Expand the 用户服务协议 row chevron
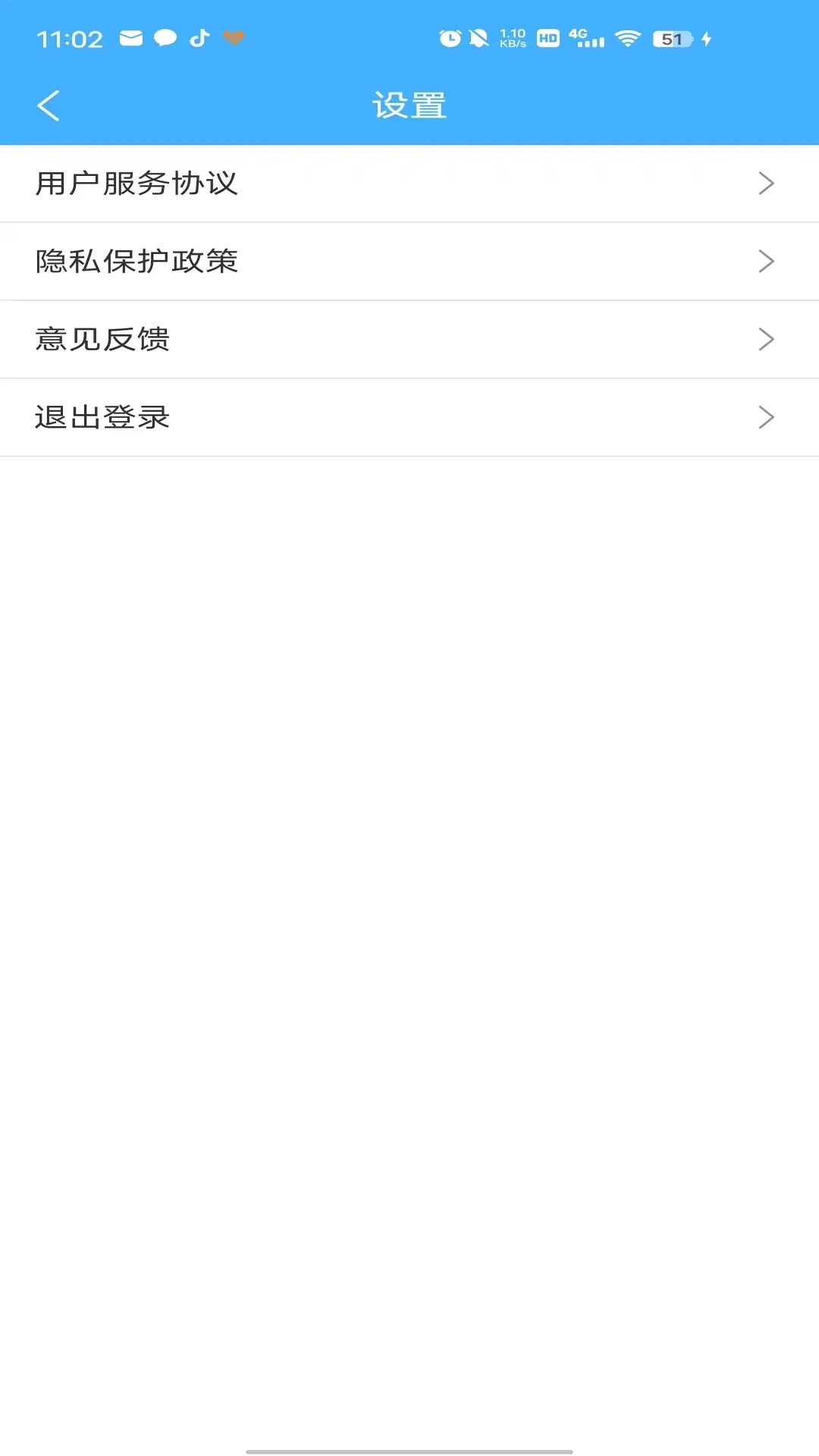 [767, 183]
